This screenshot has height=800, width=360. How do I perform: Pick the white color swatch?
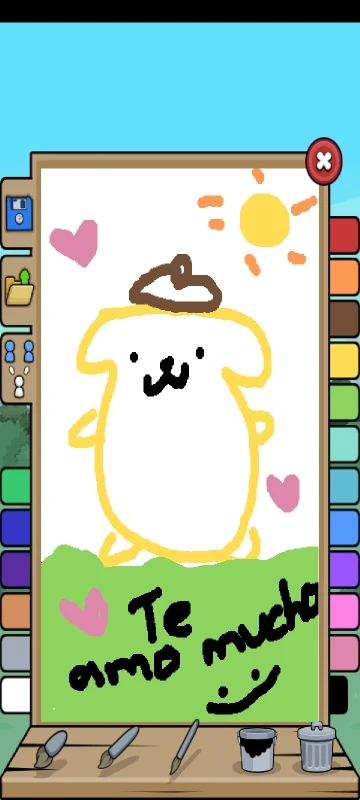[x=15, y=694]
